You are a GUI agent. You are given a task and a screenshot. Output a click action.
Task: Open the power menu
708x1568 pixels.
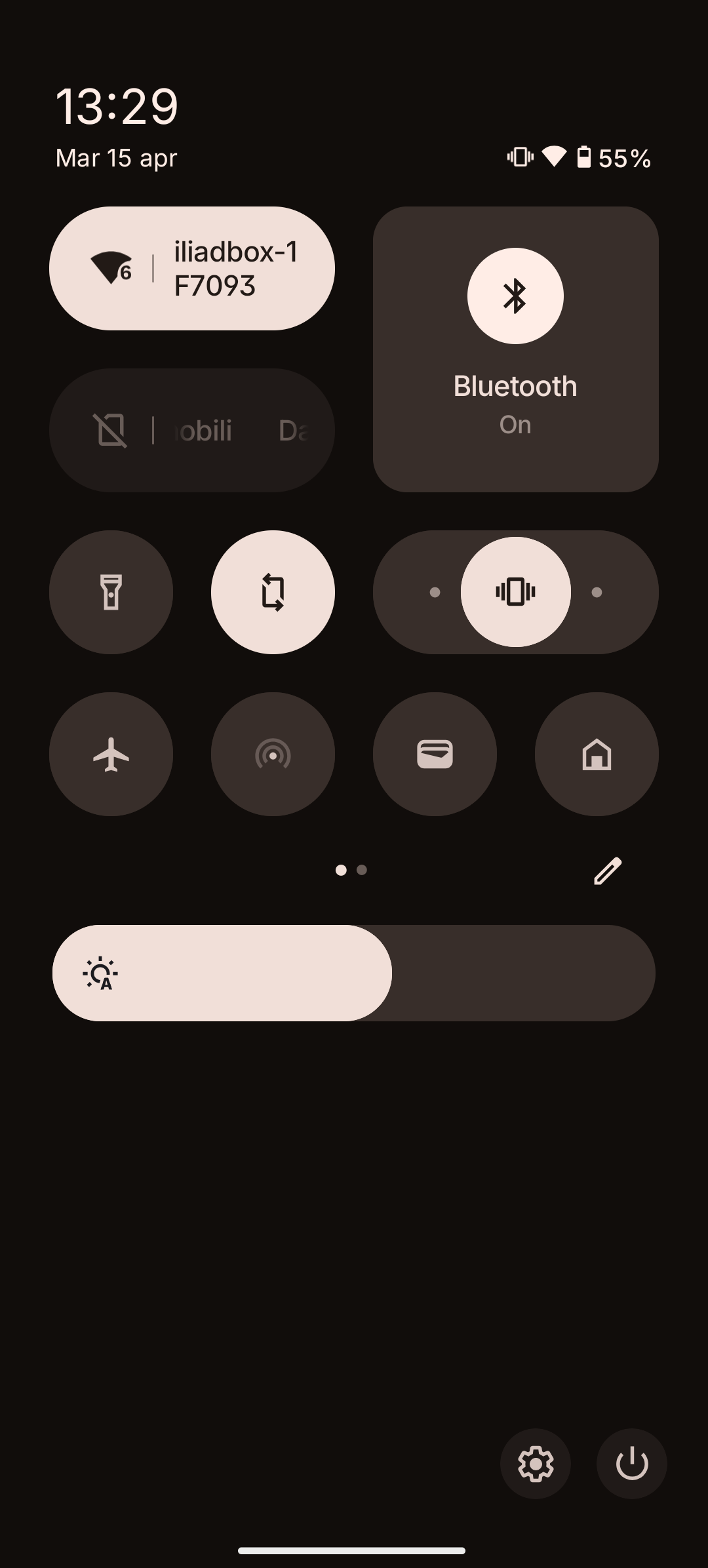(x=632, y=1464)
